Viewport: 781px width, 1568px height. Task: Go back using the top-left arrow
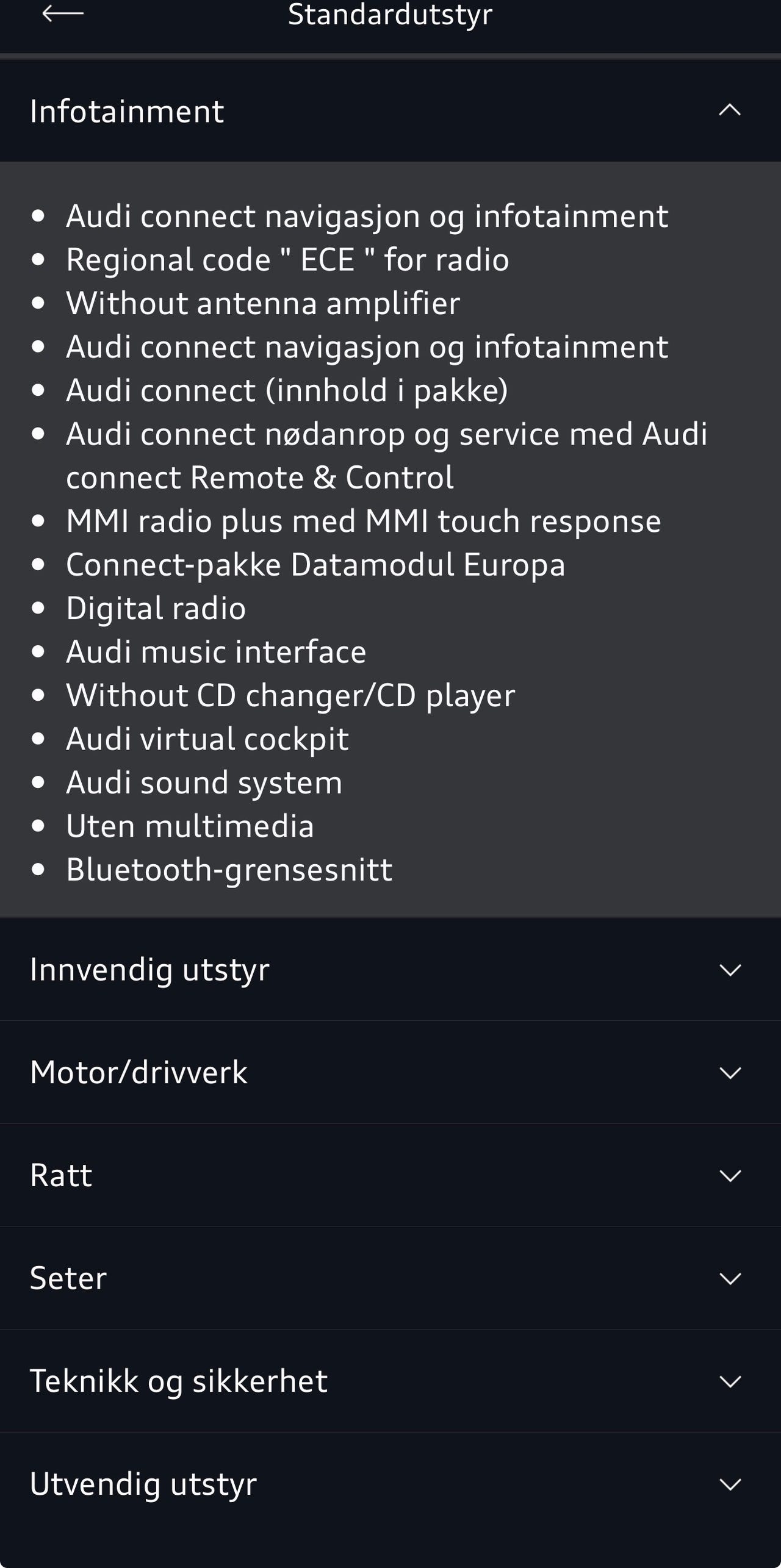click(x=62, y=13)
